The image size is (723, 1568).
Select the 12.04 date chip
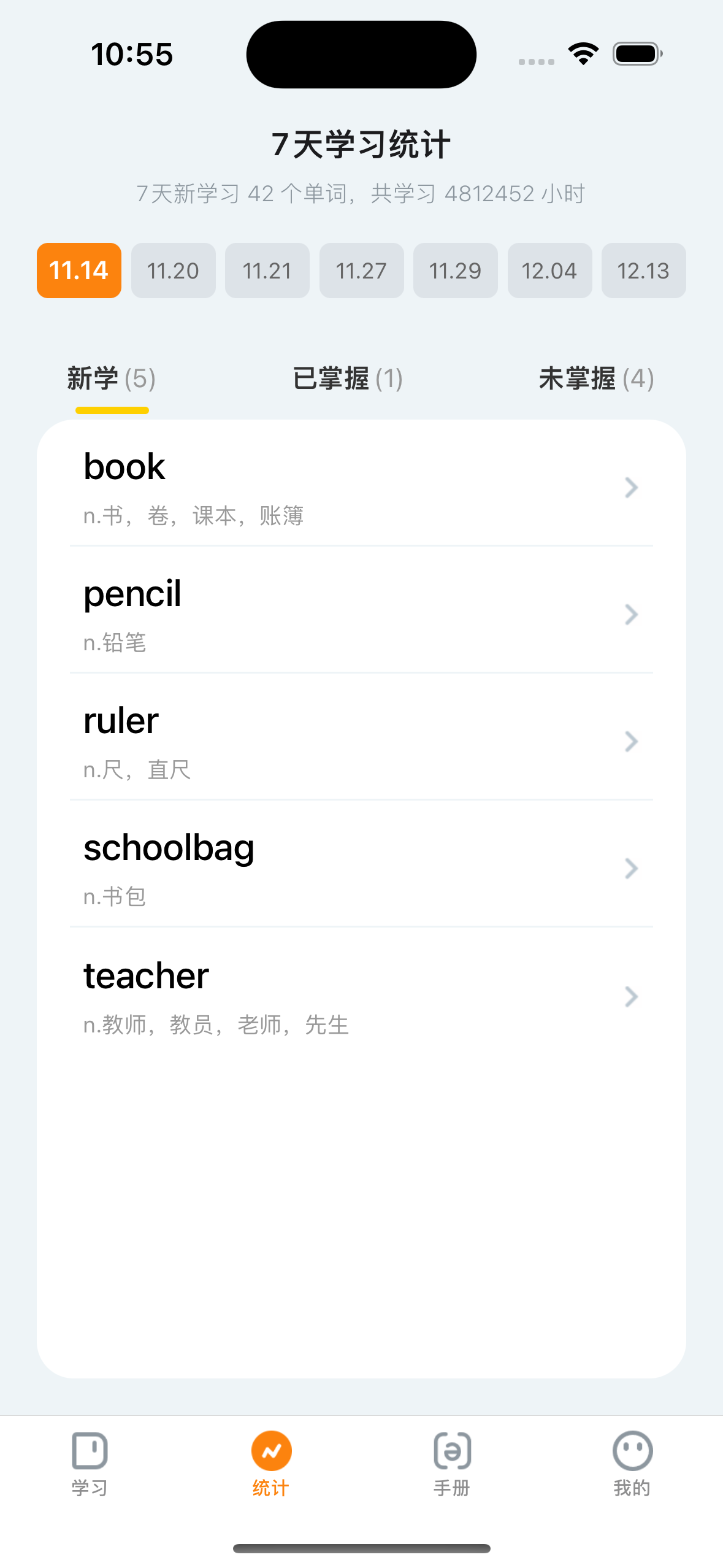[549, 271]
